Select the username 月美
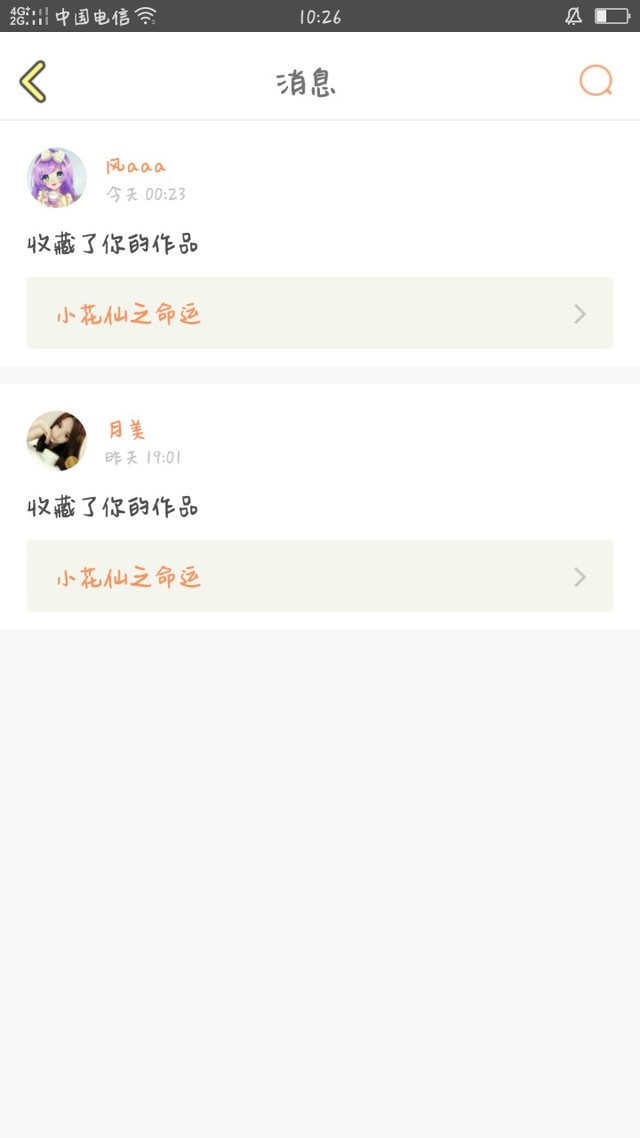This screenshot has width=640, height=1138. click(127, 430)
